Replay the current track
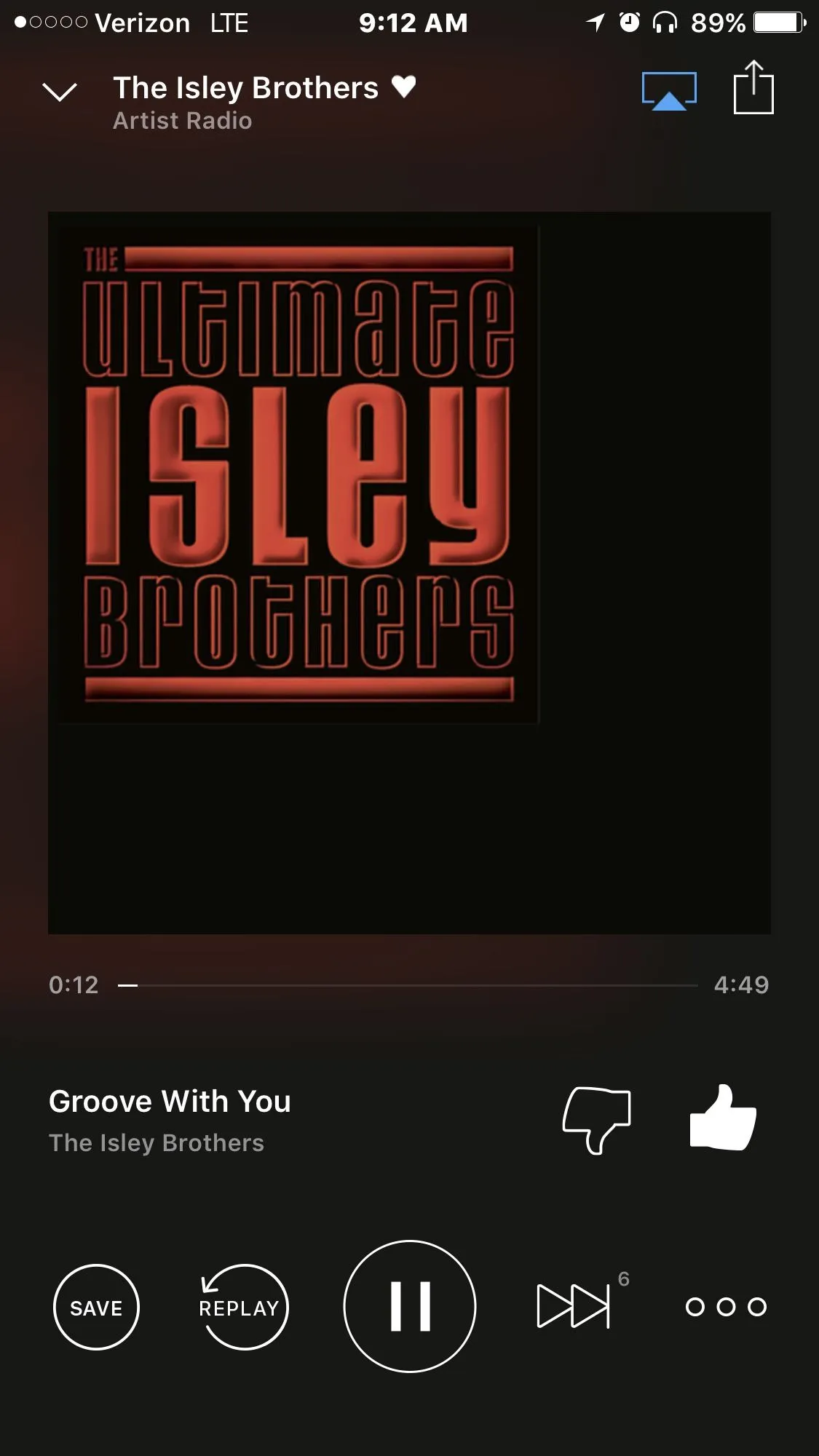This screenshot has height=1456, width=819. point(242,1307)
